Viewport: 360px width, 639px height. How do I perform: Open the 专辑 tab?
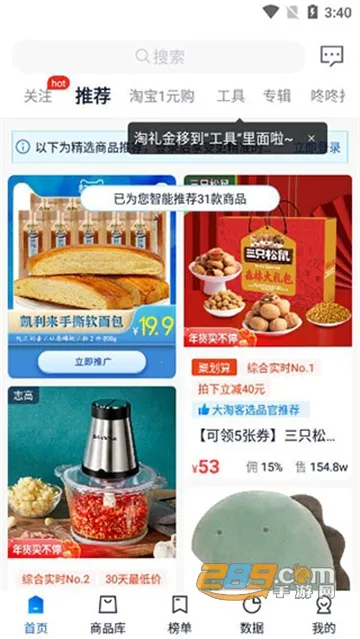[x=277, y=96]
